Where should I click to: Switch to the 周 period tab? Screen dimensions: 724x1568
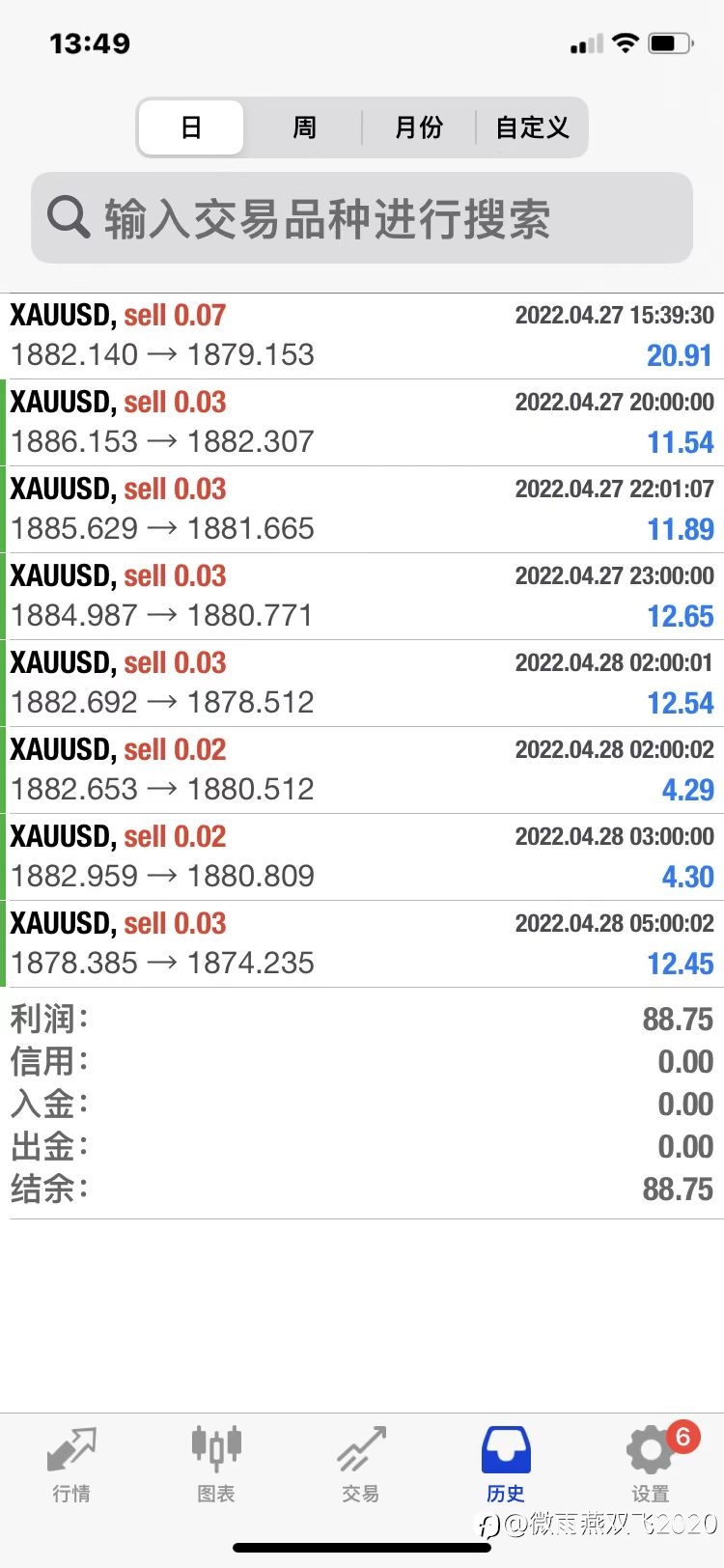point(304,127)
